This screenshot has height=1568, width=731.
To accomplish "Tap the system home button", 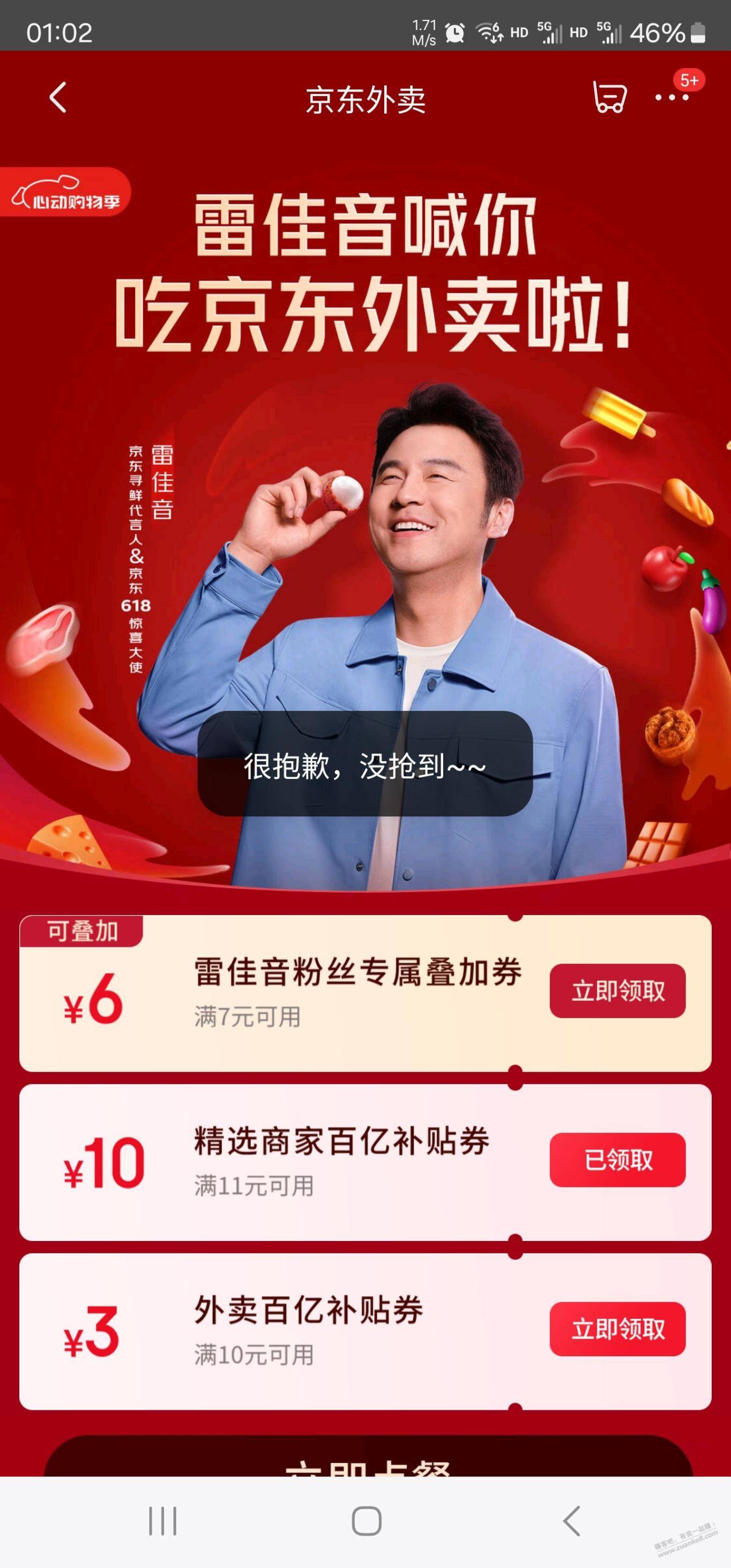I will (367, 1521).
